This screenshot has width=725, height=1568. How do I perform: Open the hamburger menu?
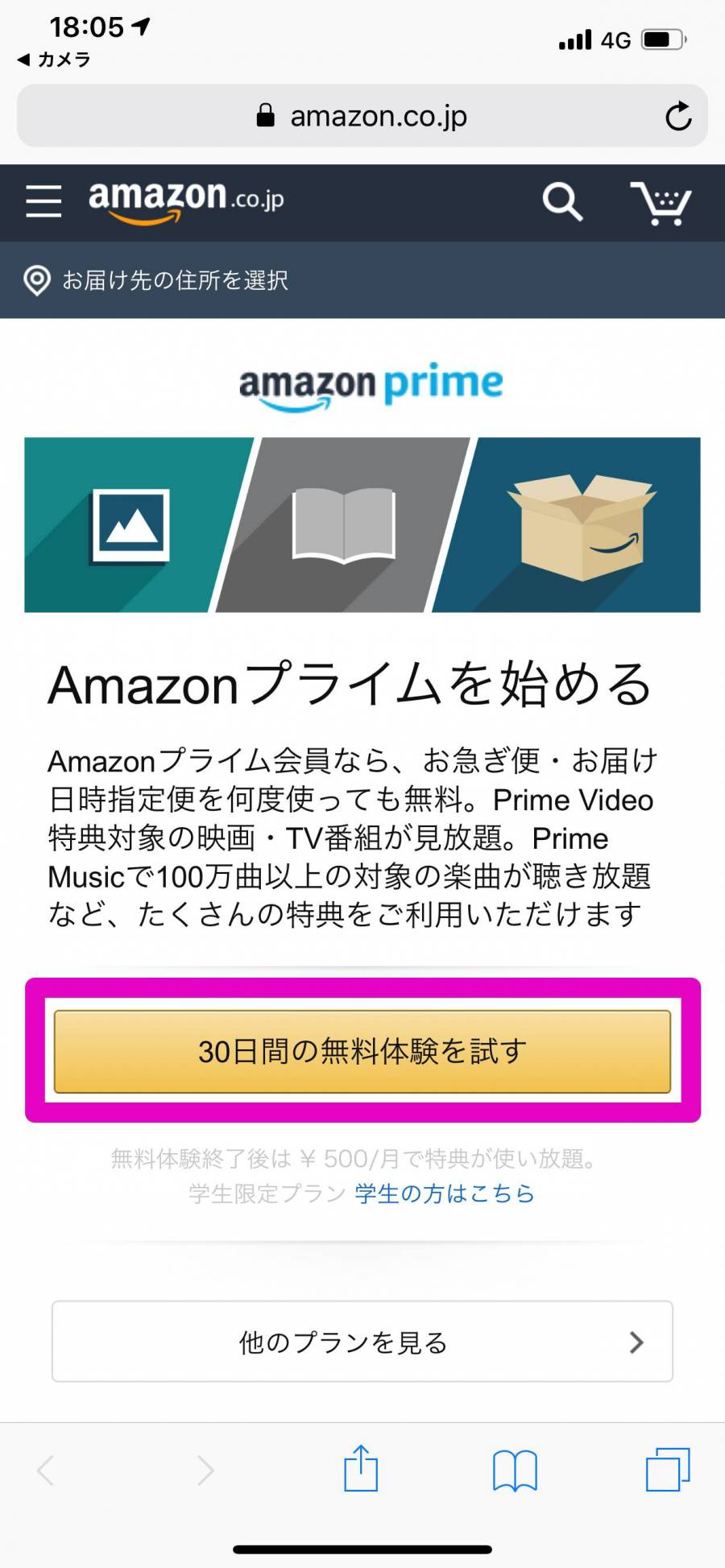(x=43, y=201)
